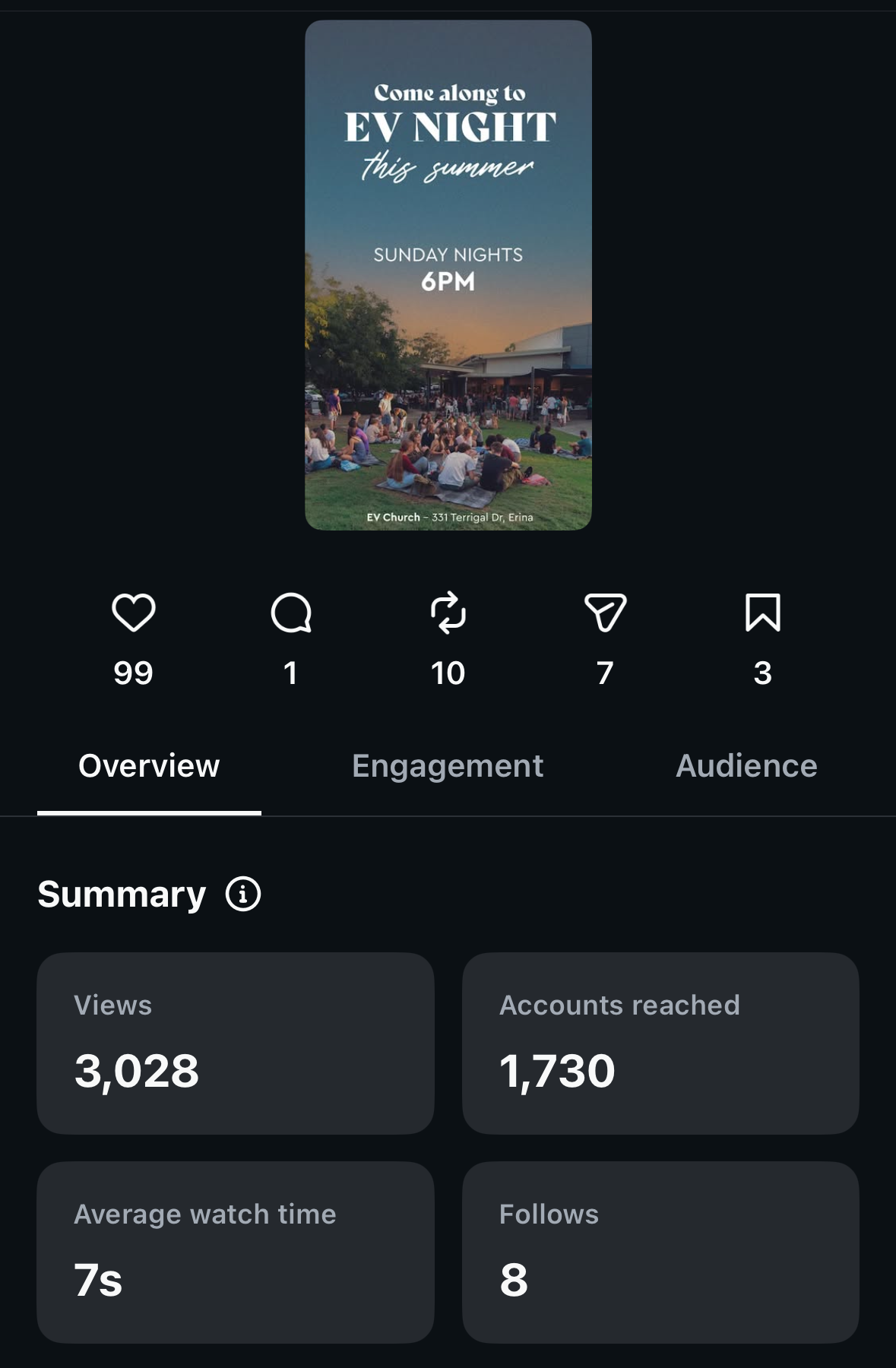
Task: Open the Summary info icon
Action: 243,894
